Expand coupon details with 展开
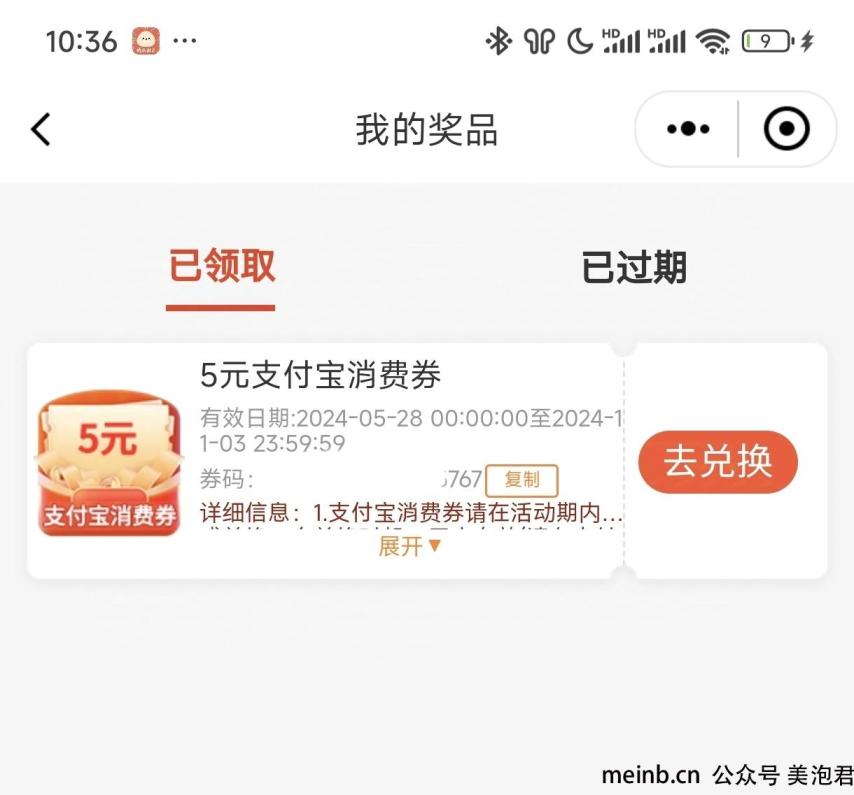The width and height of the screenshot is (854, 795). pos(409,546)
